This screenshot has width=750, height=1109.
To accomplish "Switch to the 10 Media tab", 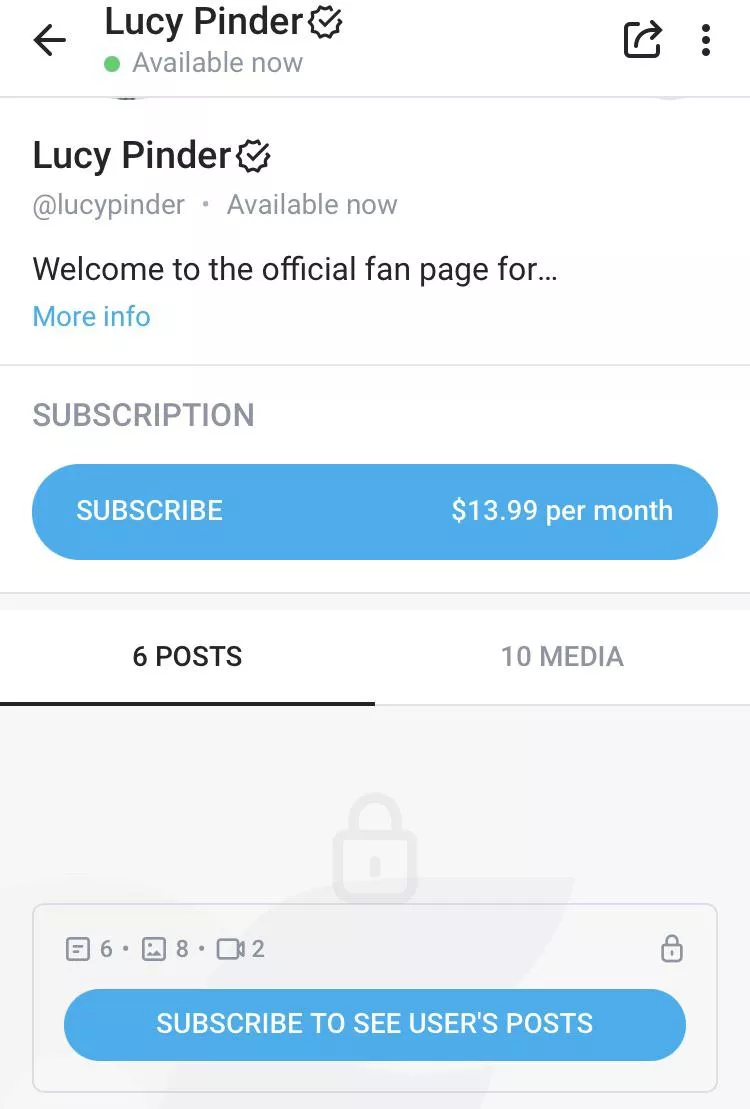I will coord(562,657).
